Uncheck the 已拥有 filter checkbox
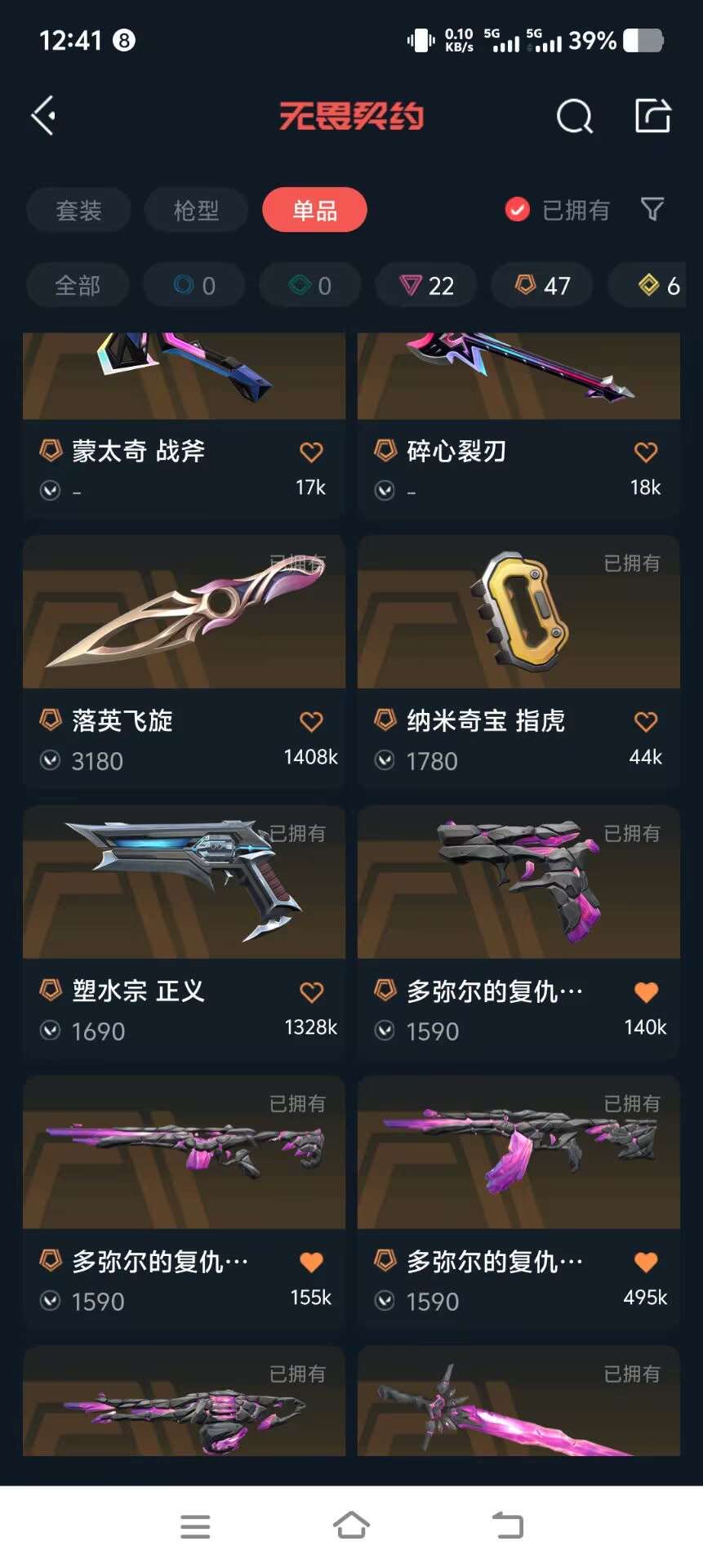Viewport: 703px width, 1568px height. click(517, 210)
